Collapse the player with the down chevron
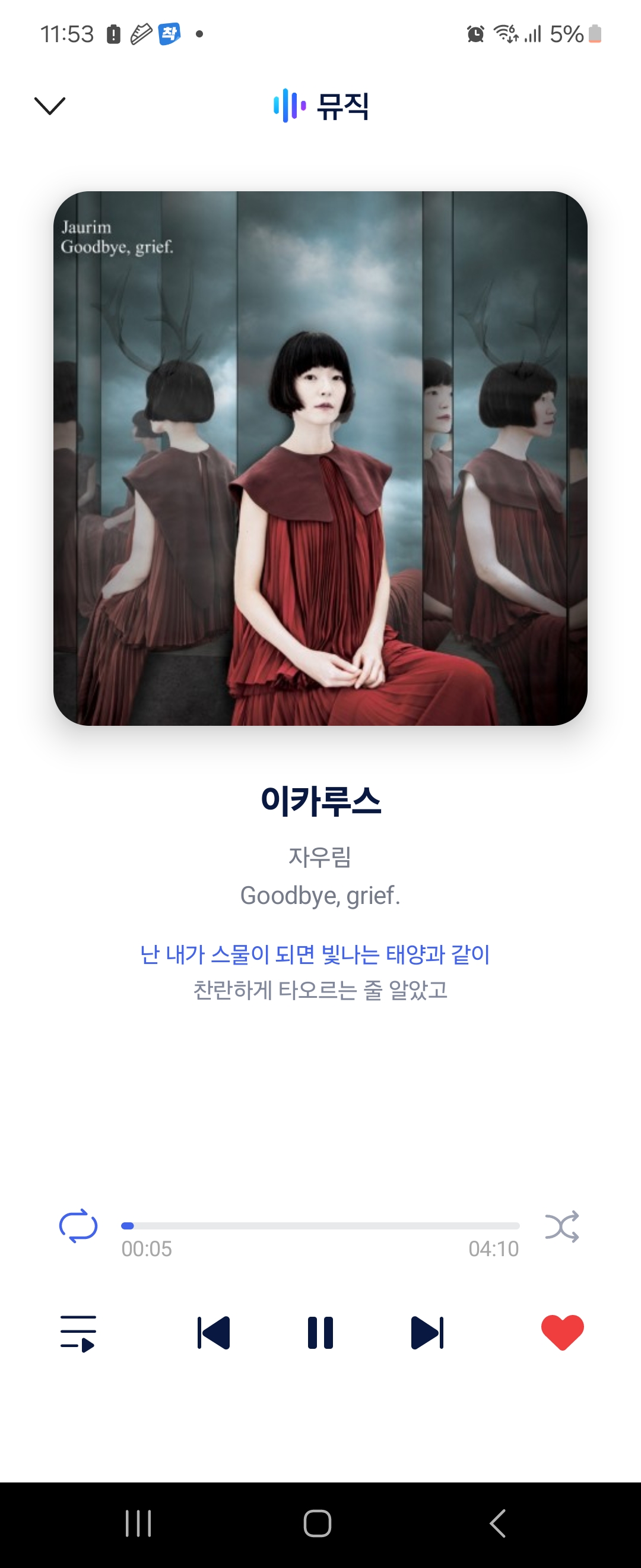 [50, 106]
